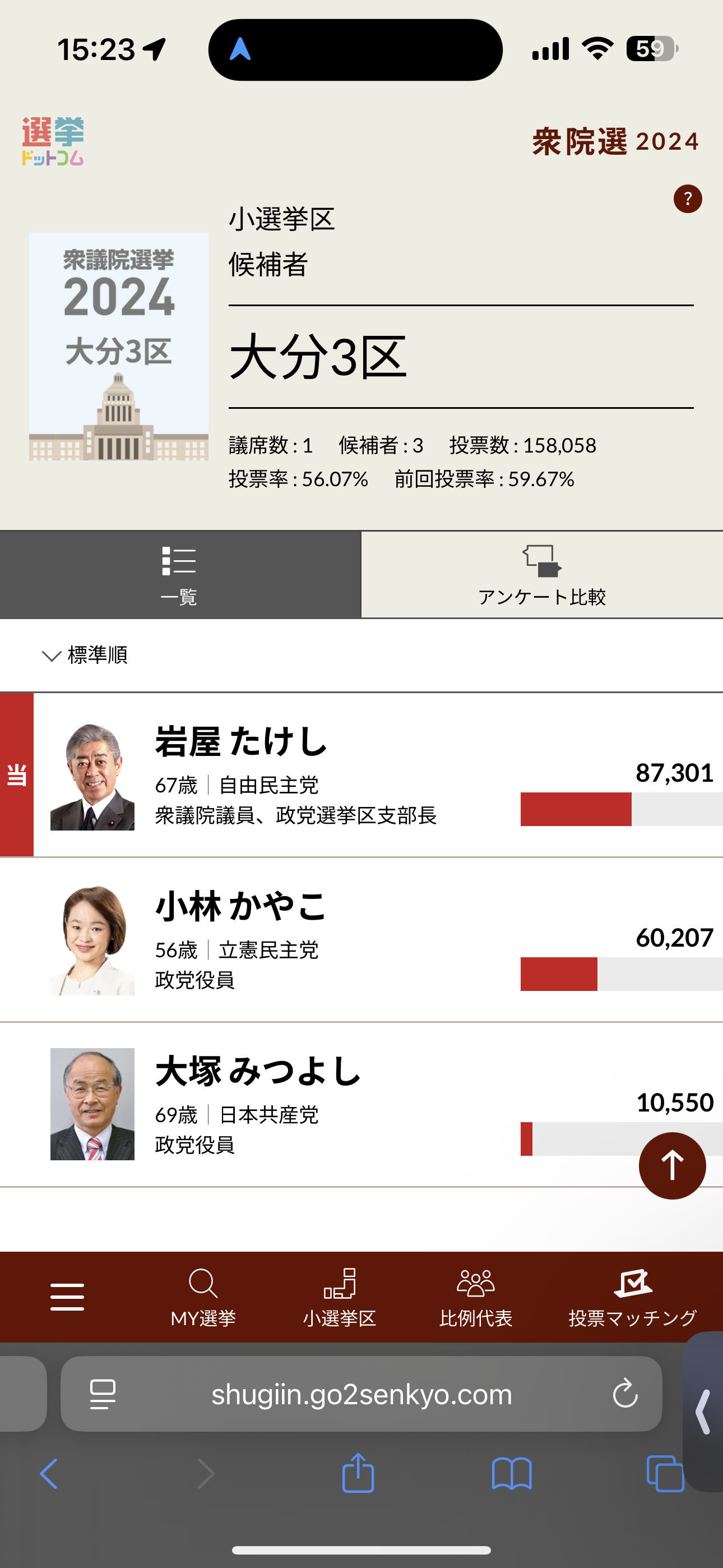Go back to the previous page
This screenshot has width=723, height=1568.
pyautogui.click(x=49, y=1473)
